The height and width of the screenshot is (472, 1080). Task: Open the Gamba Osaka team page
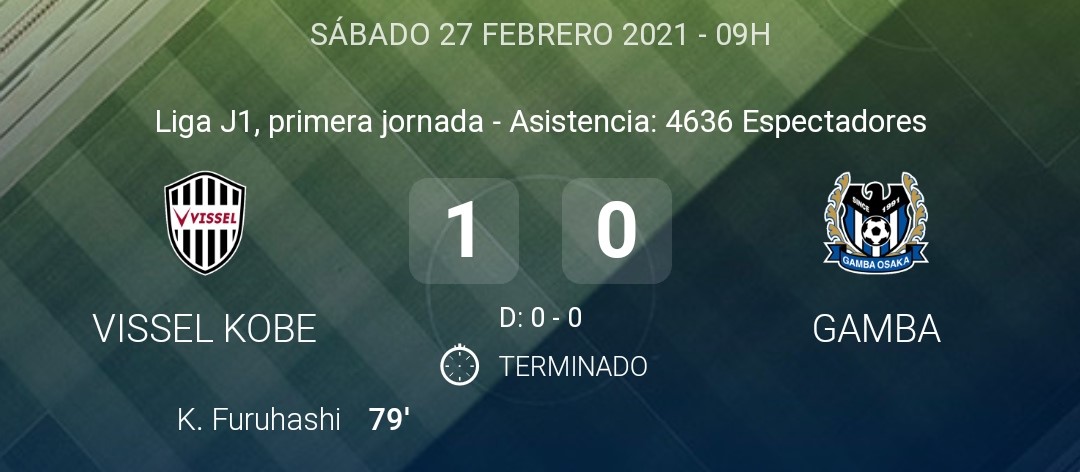click(876, 223)
